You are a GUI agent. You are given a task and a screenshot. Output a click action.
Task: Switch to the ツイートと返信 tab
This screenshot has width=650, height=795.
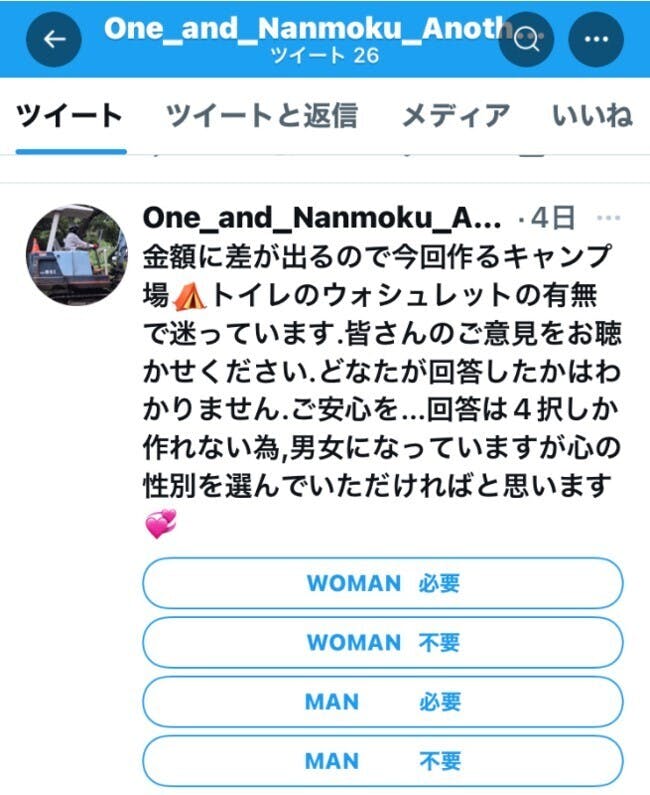(260, 116)
